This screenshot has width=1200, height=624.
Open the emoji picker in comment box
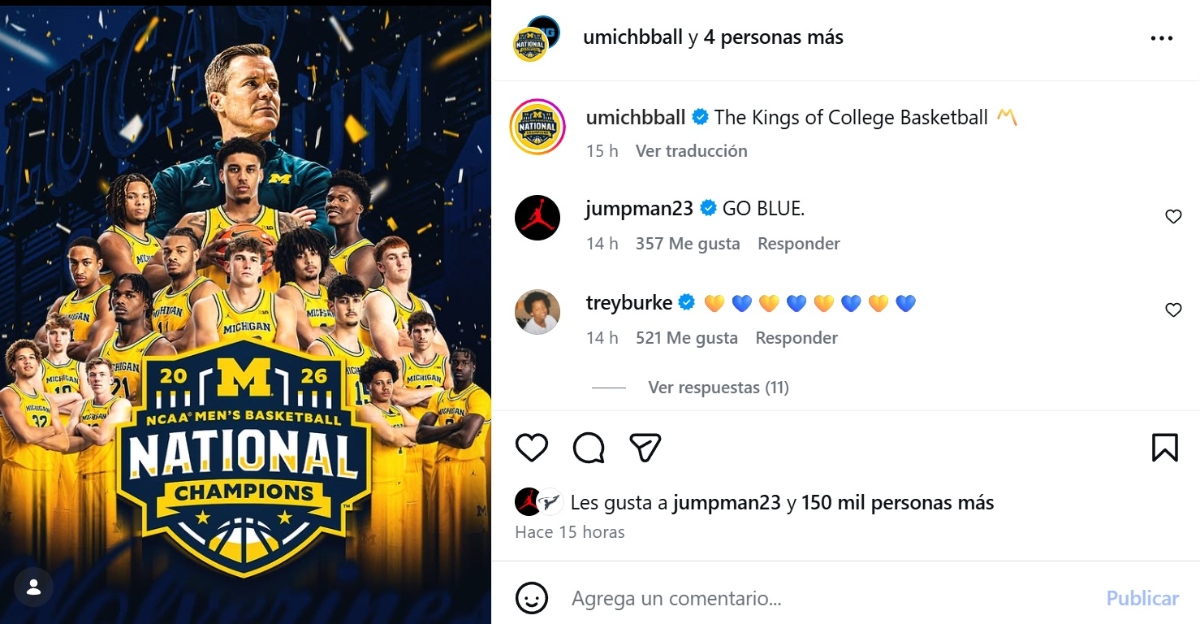pos(532,598)
